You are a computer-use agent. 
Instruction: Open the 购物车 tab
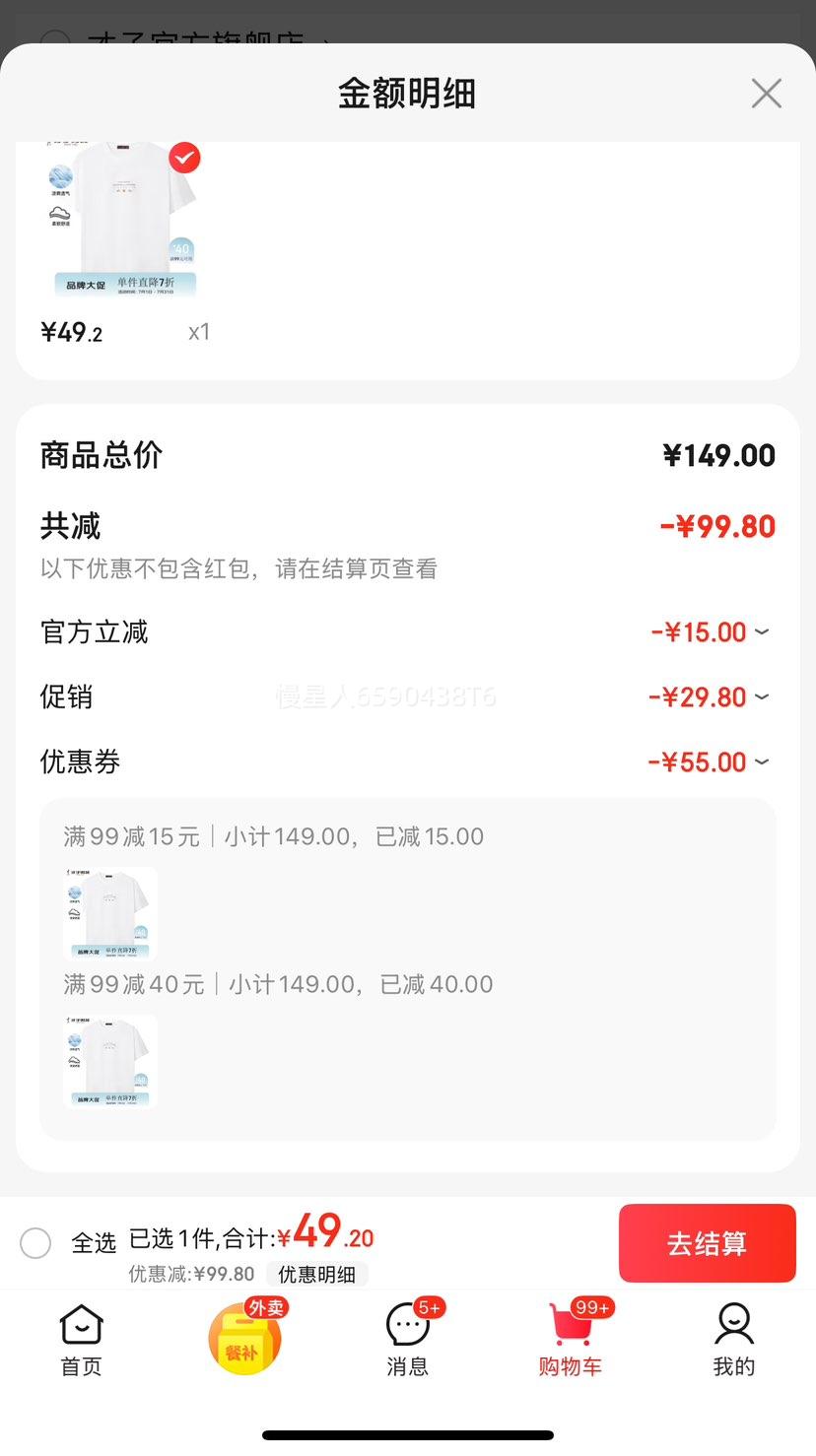(571, 1340)
